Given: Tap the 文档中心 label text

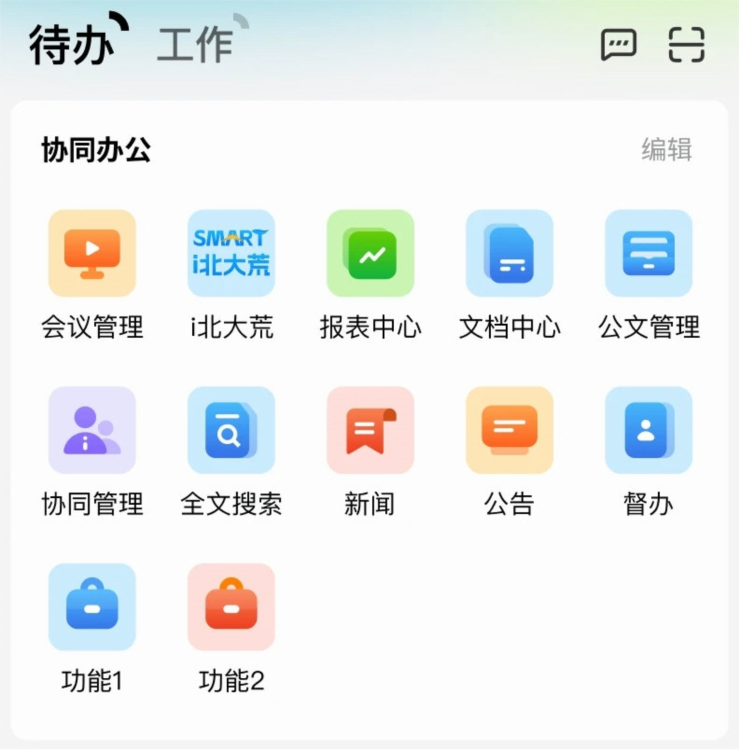Looking at the screenshot, I should [508, 327].
